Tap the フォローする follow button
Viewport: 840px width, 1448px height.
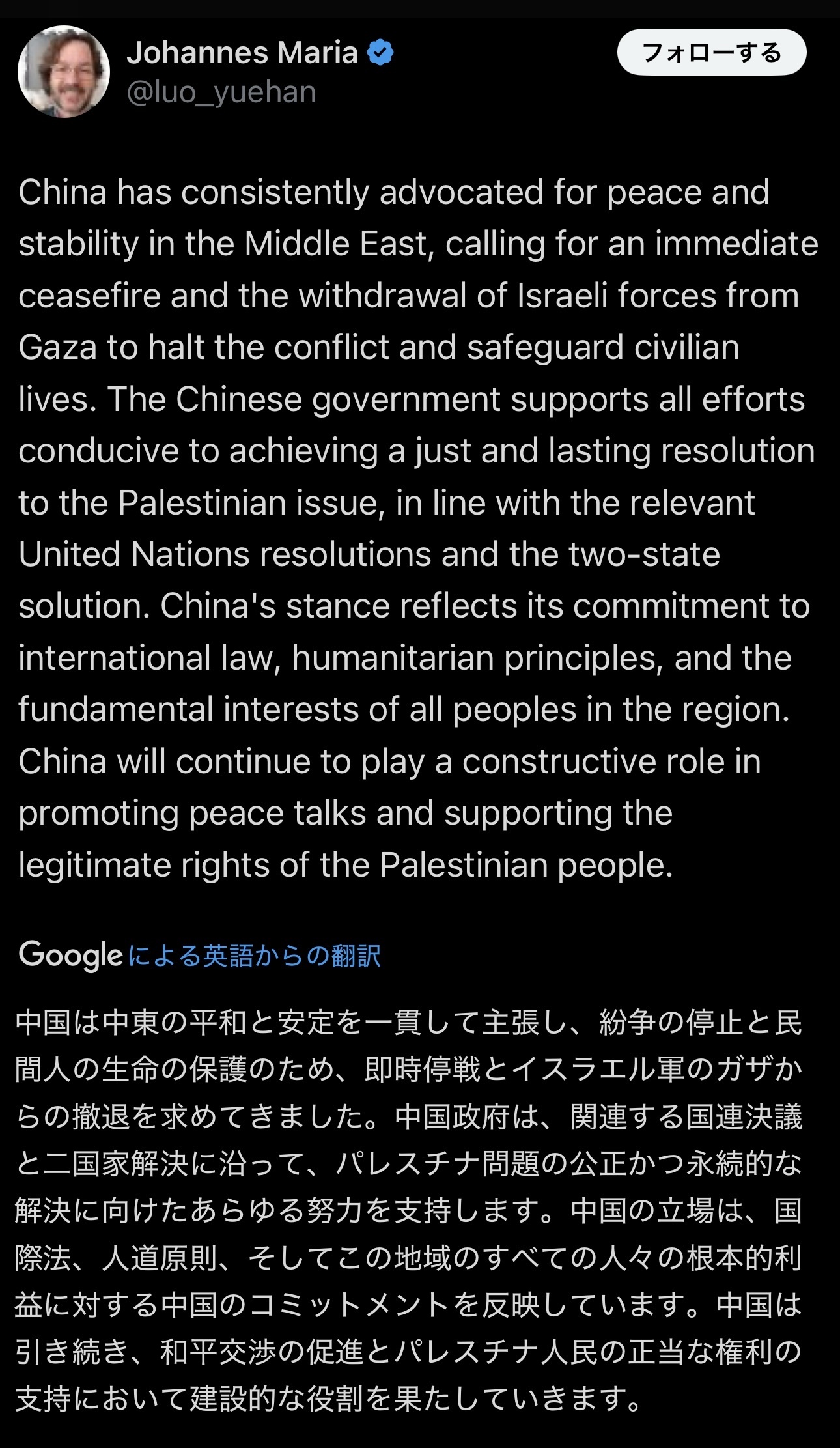coord(711,53)
